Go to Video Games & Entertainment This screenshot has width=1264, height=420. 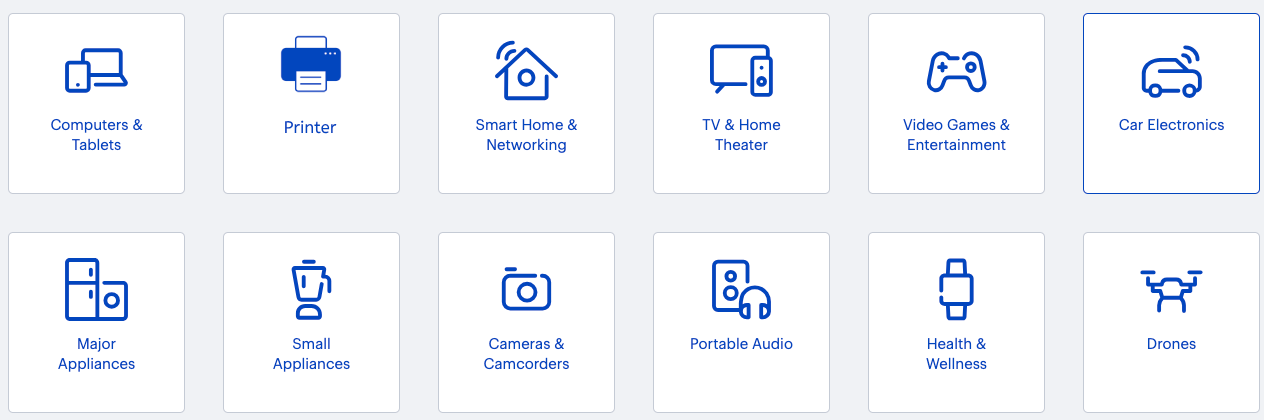[x=956, y=103]
